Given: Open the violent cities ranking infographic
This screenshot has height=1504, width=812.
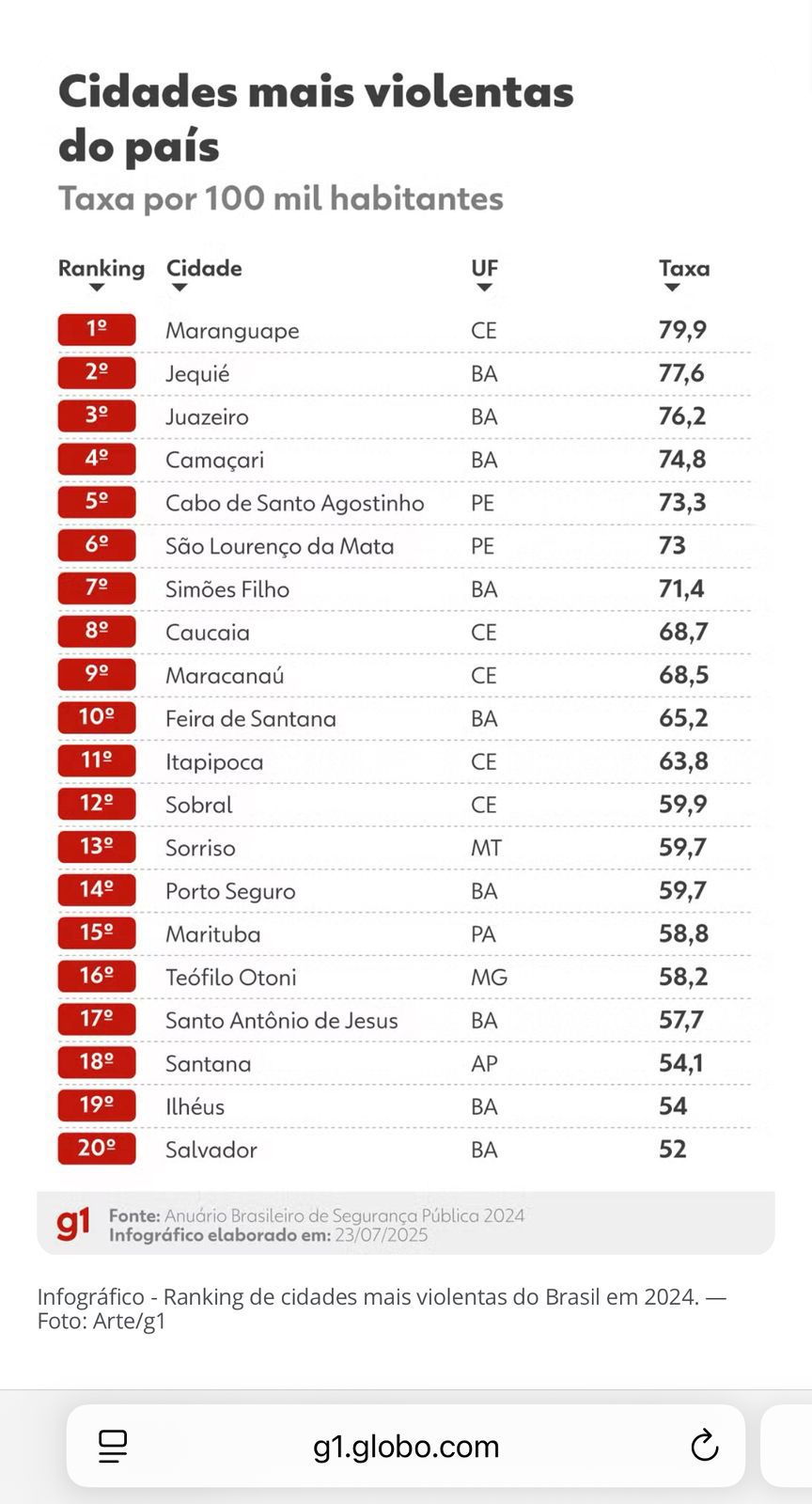Looking at the screenshot, I should point(406,645).
